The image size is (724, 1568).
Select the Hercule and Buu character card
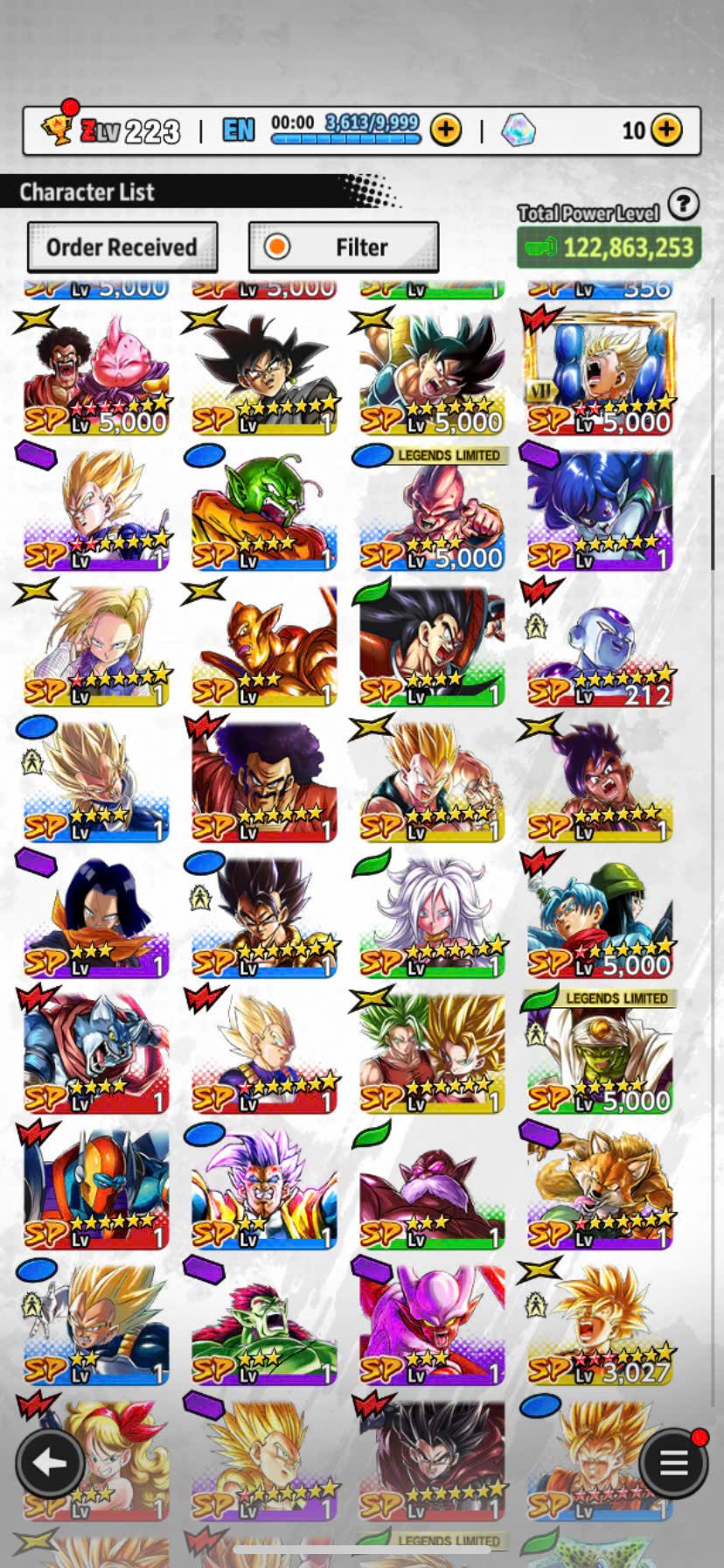tap(95, 374)
